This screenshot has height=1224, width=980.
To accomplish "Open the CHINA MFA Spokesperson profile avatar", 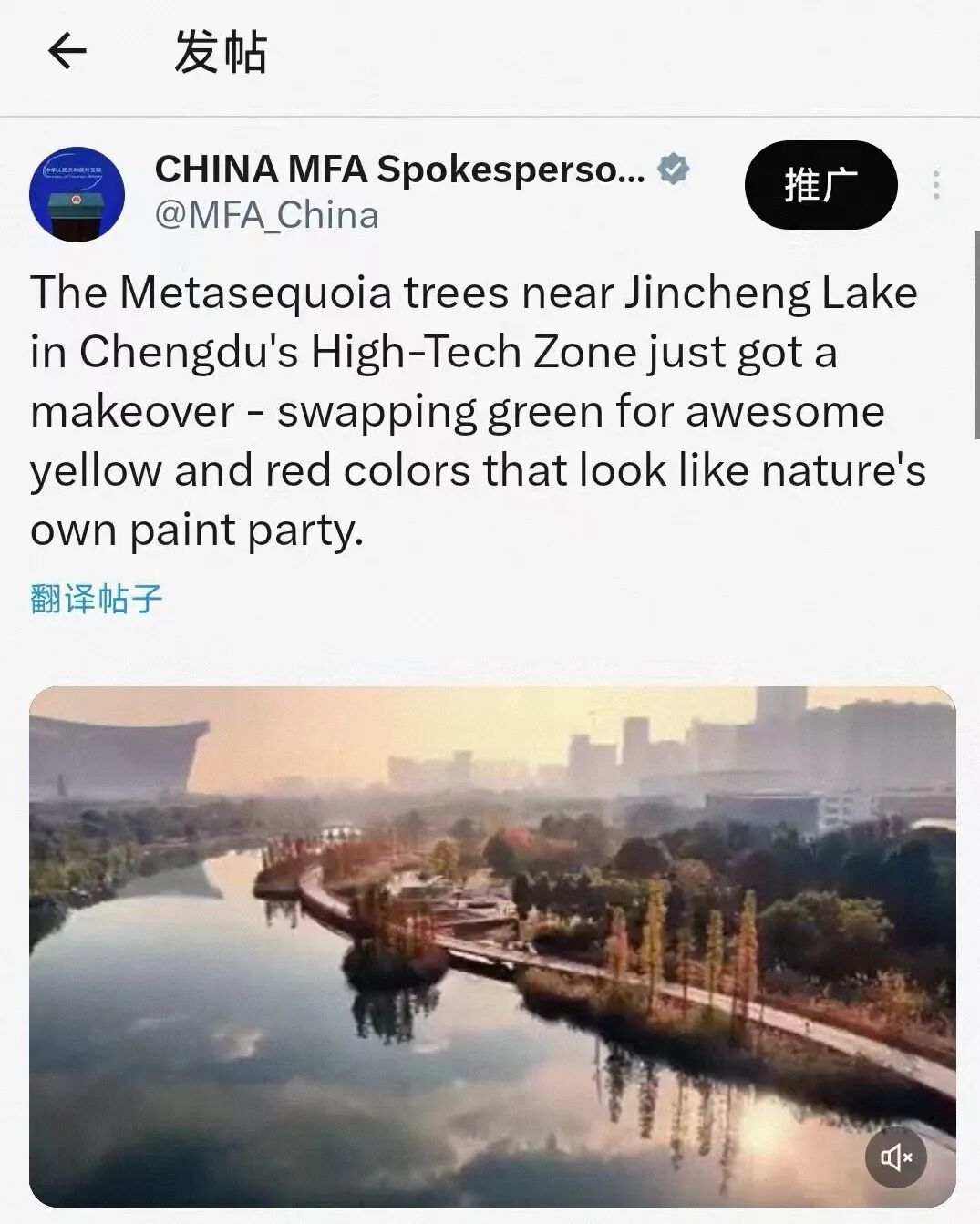I will (x=77, y=193).
